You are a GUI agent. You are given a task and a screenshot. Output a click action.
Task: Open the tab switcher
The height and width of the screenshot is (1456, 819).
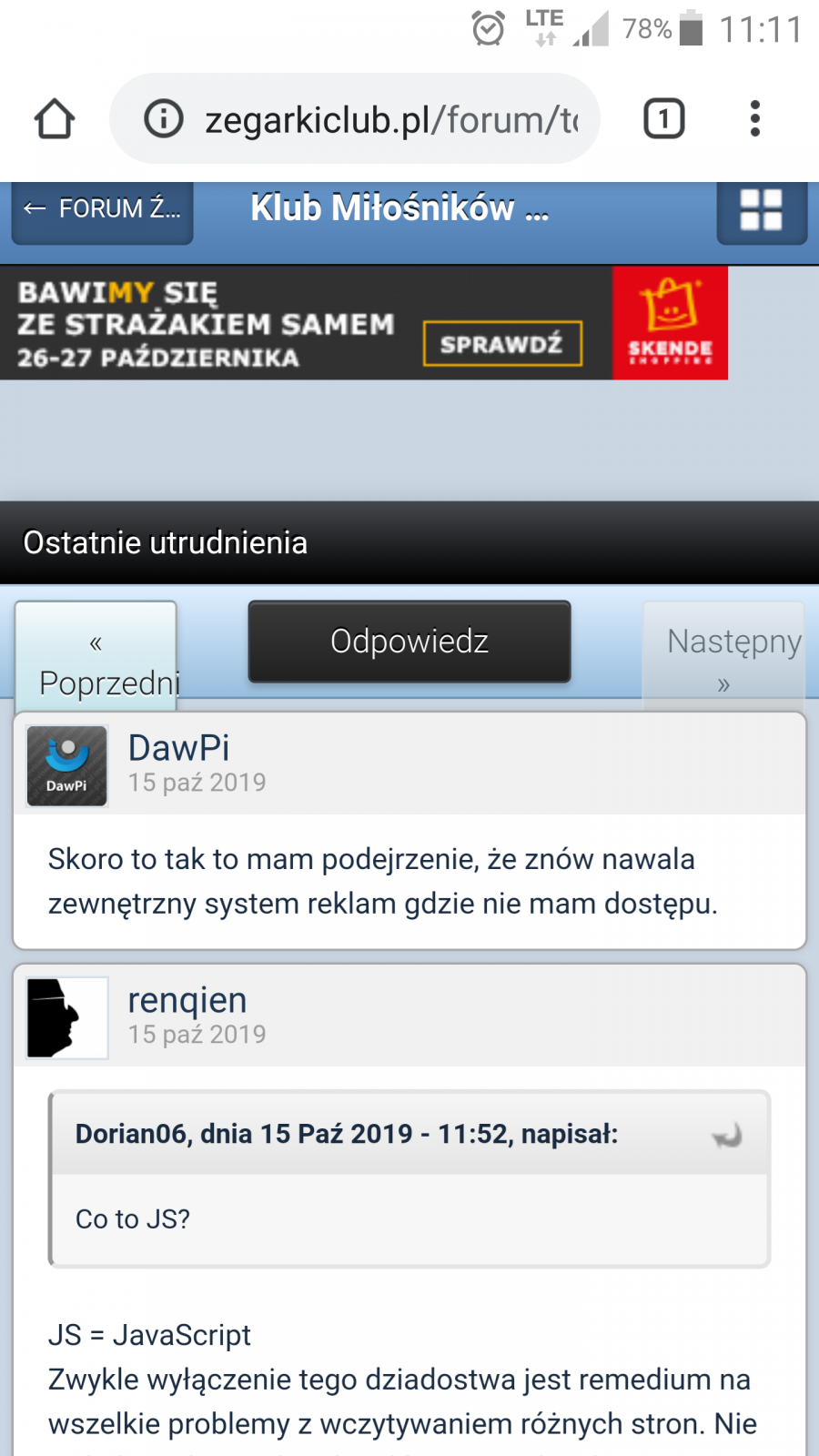pos(663,119)
